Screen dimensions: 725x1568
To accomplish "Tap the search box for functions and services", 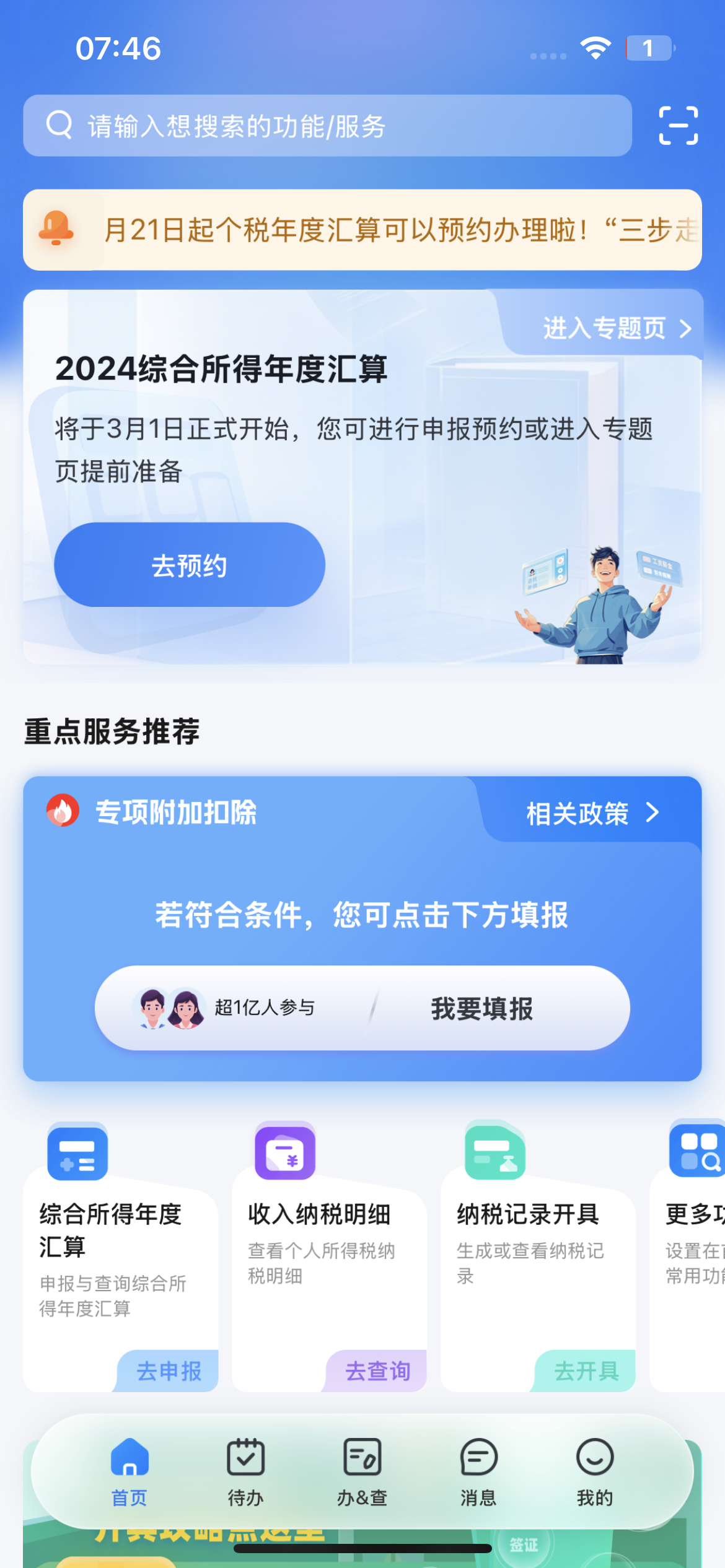I will (327, 126).
